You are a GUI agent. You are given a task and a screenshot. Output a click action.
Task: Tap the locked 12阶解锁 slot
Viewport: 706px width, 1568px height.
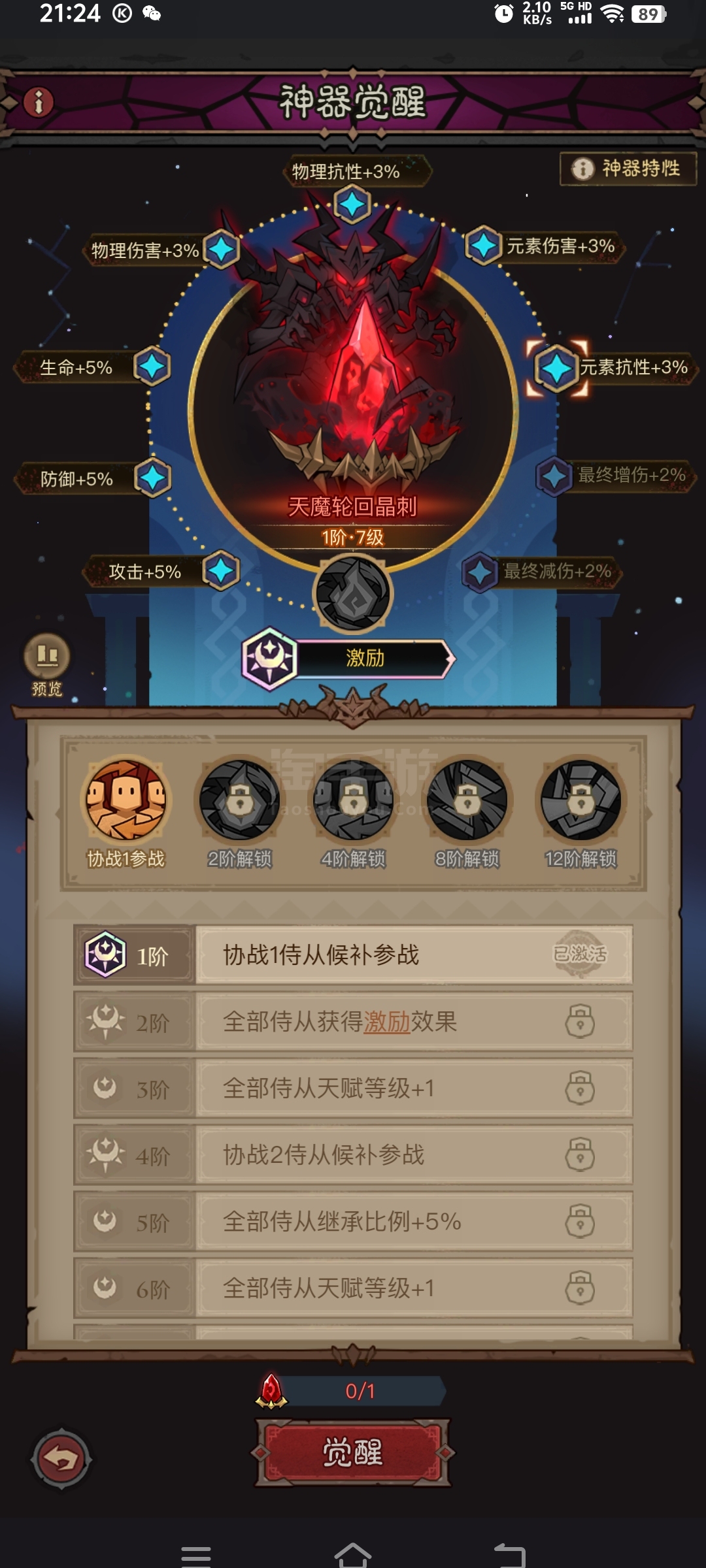[x=580, y=813]
